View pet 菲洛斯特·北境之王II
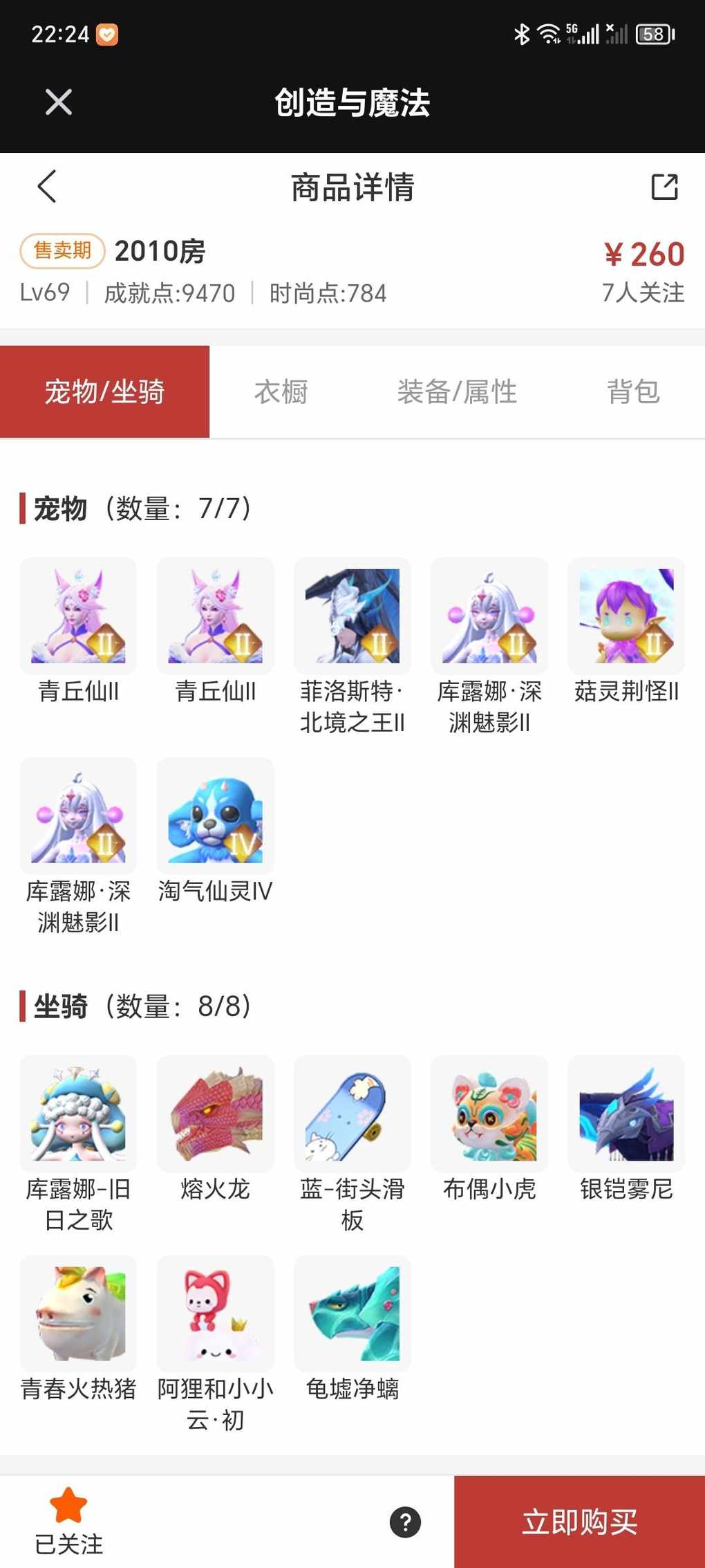Screen dimensions: 705x1568 [x=352, y=616]
